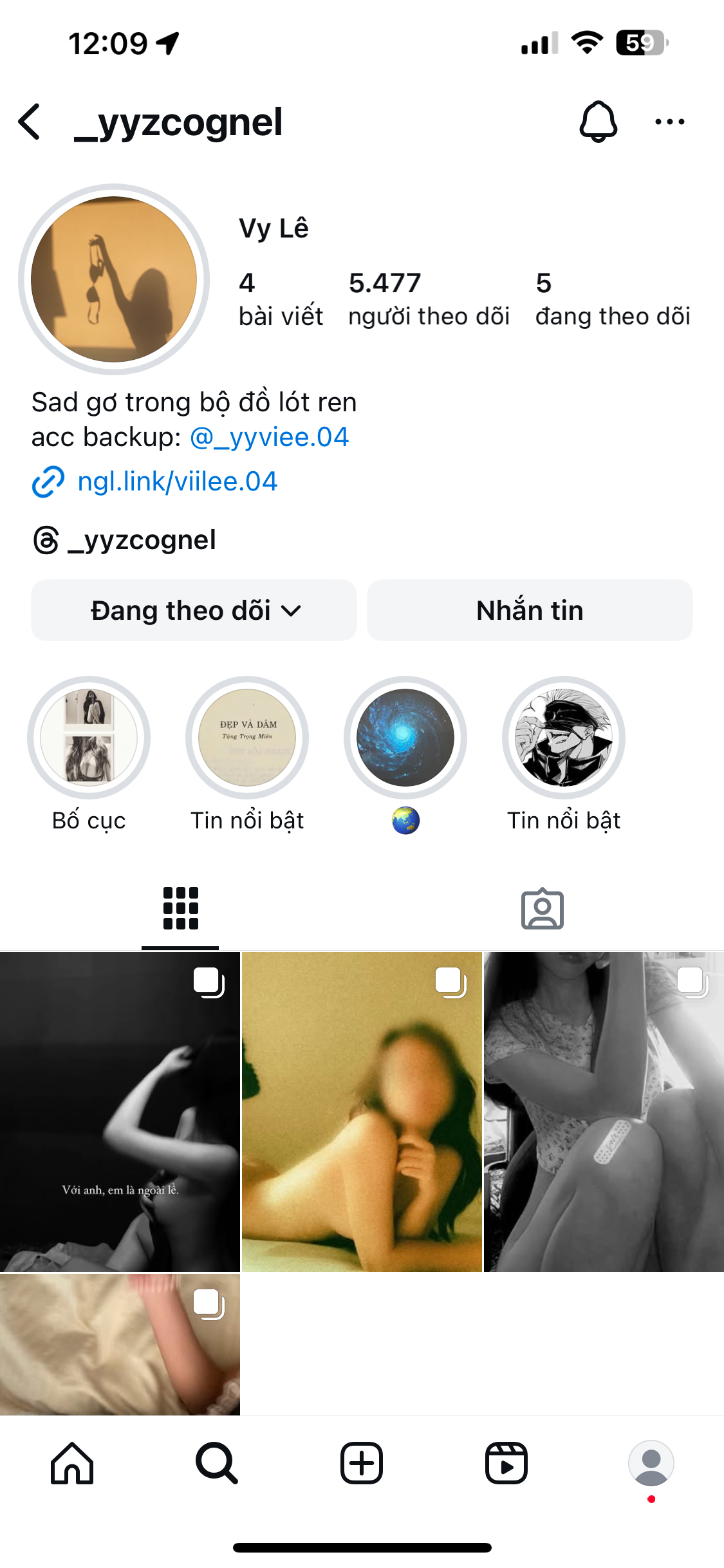Open the Bố cục highlight

89,738
